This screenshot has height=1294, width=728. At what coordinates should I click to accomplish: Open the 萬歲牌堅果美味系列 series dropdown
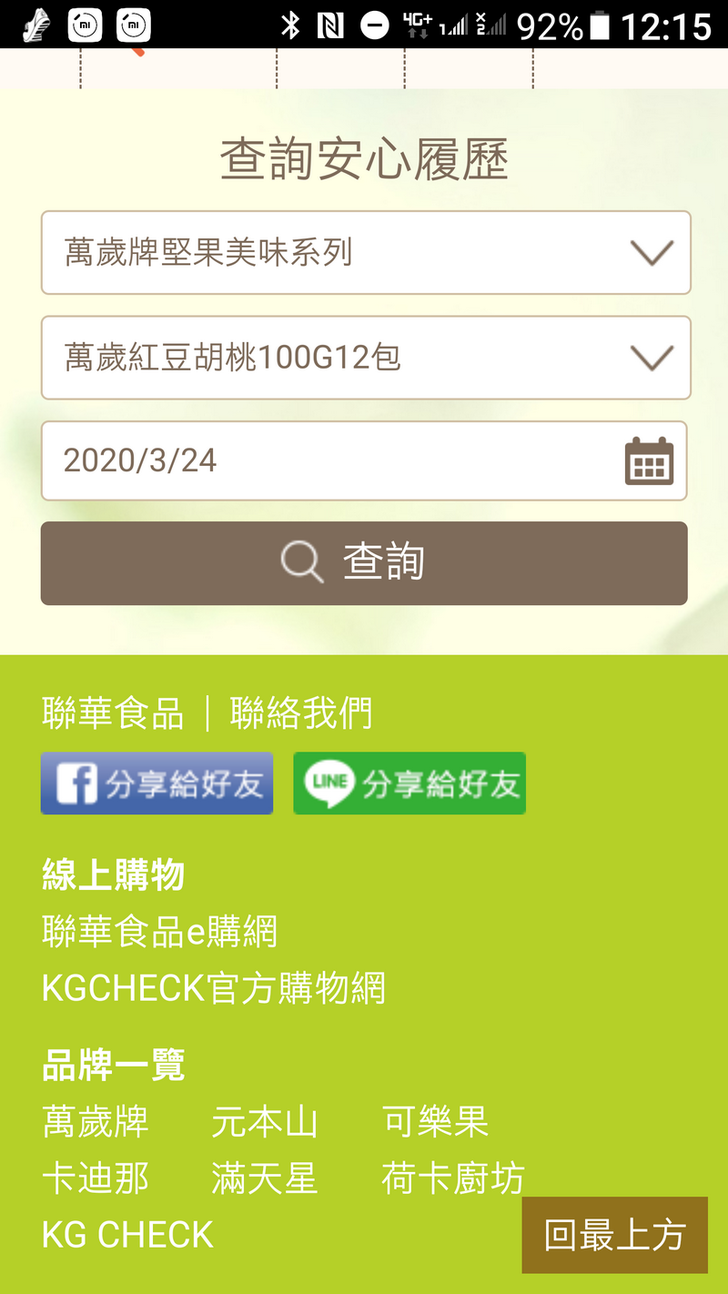[365, 253]
